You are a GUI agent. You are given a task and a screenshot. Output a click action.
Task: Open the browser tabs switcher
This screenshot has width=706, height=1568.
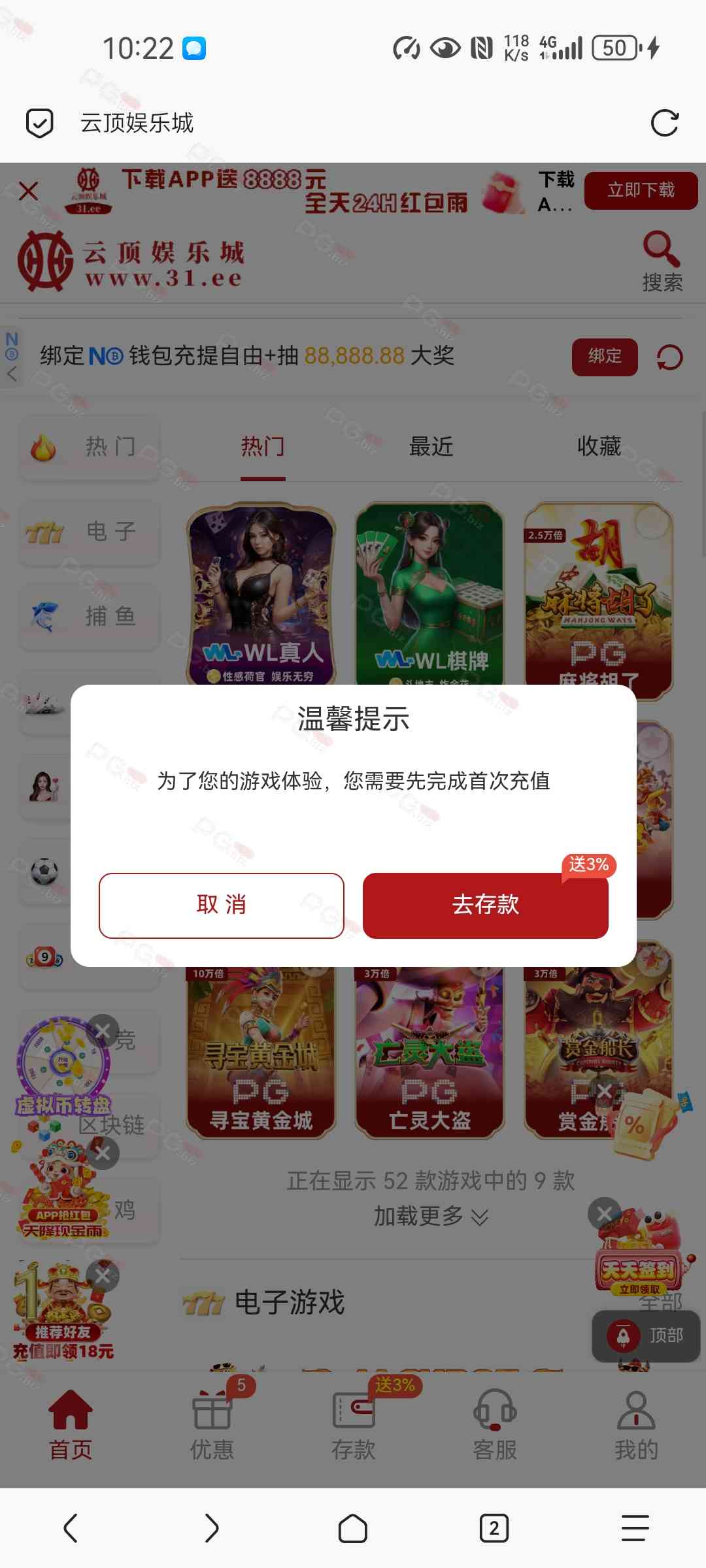494,1528
